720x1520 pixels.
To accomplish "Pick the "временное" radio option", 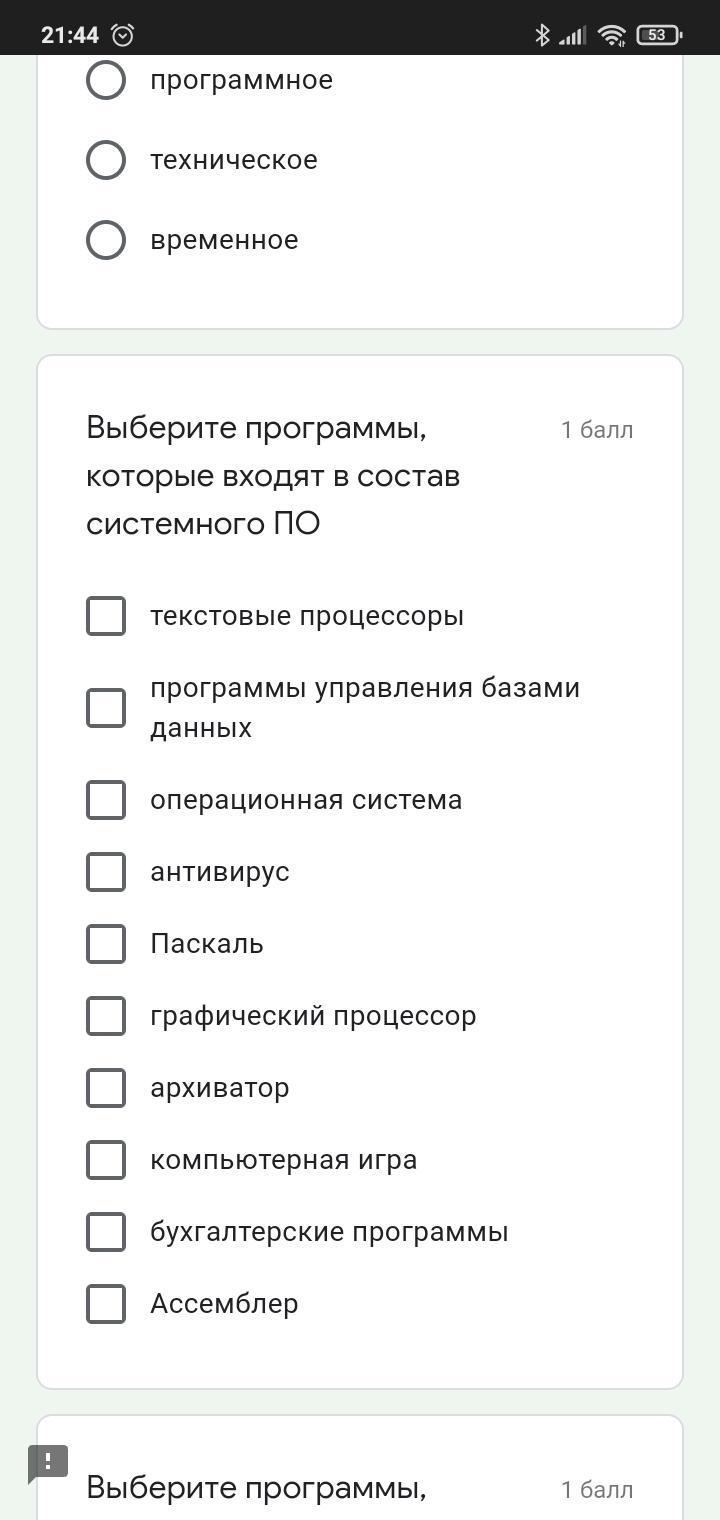I will point(106,240).
